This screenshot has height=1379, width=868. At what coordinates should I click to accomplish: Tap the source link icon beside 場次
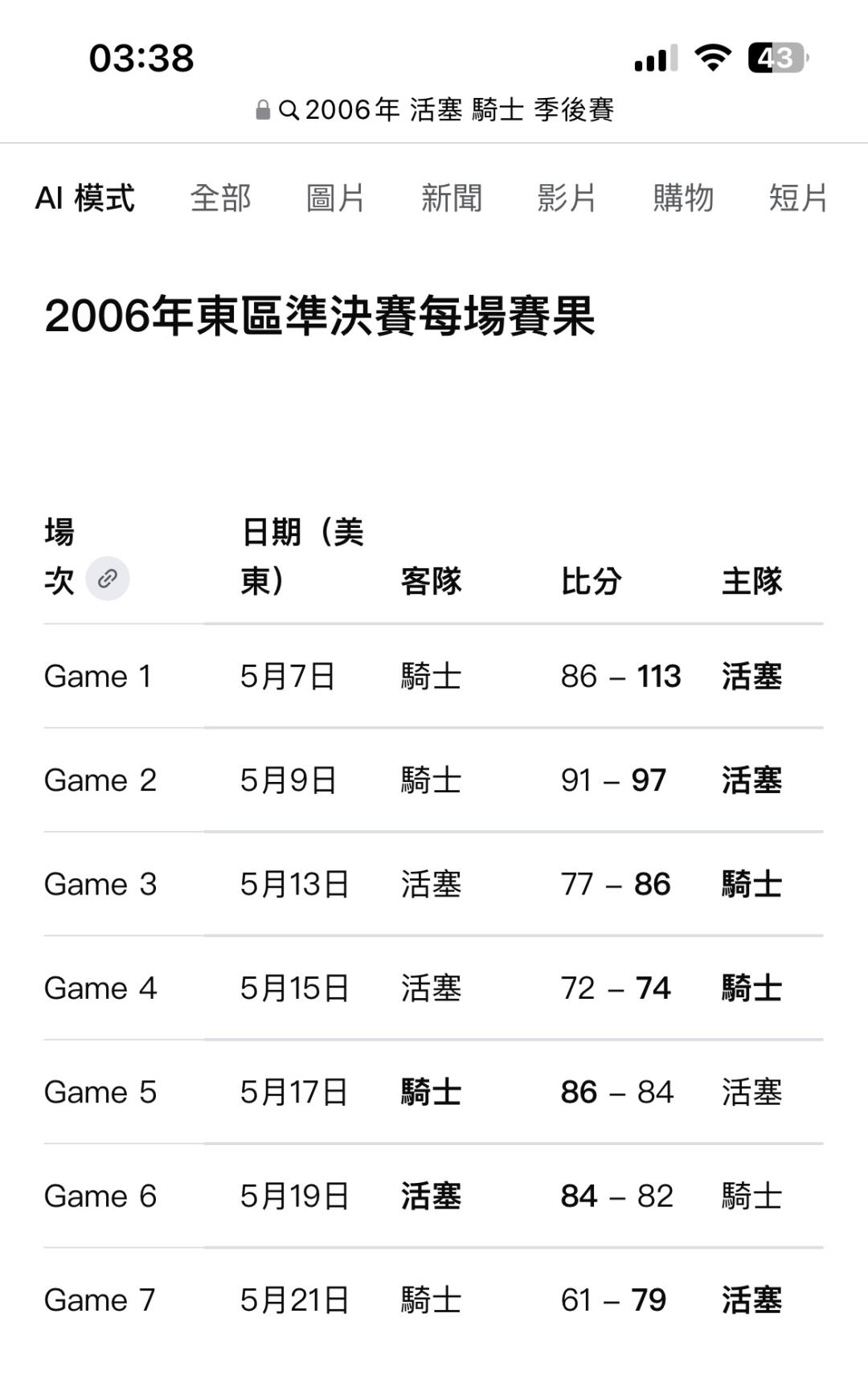coord(108,579)
